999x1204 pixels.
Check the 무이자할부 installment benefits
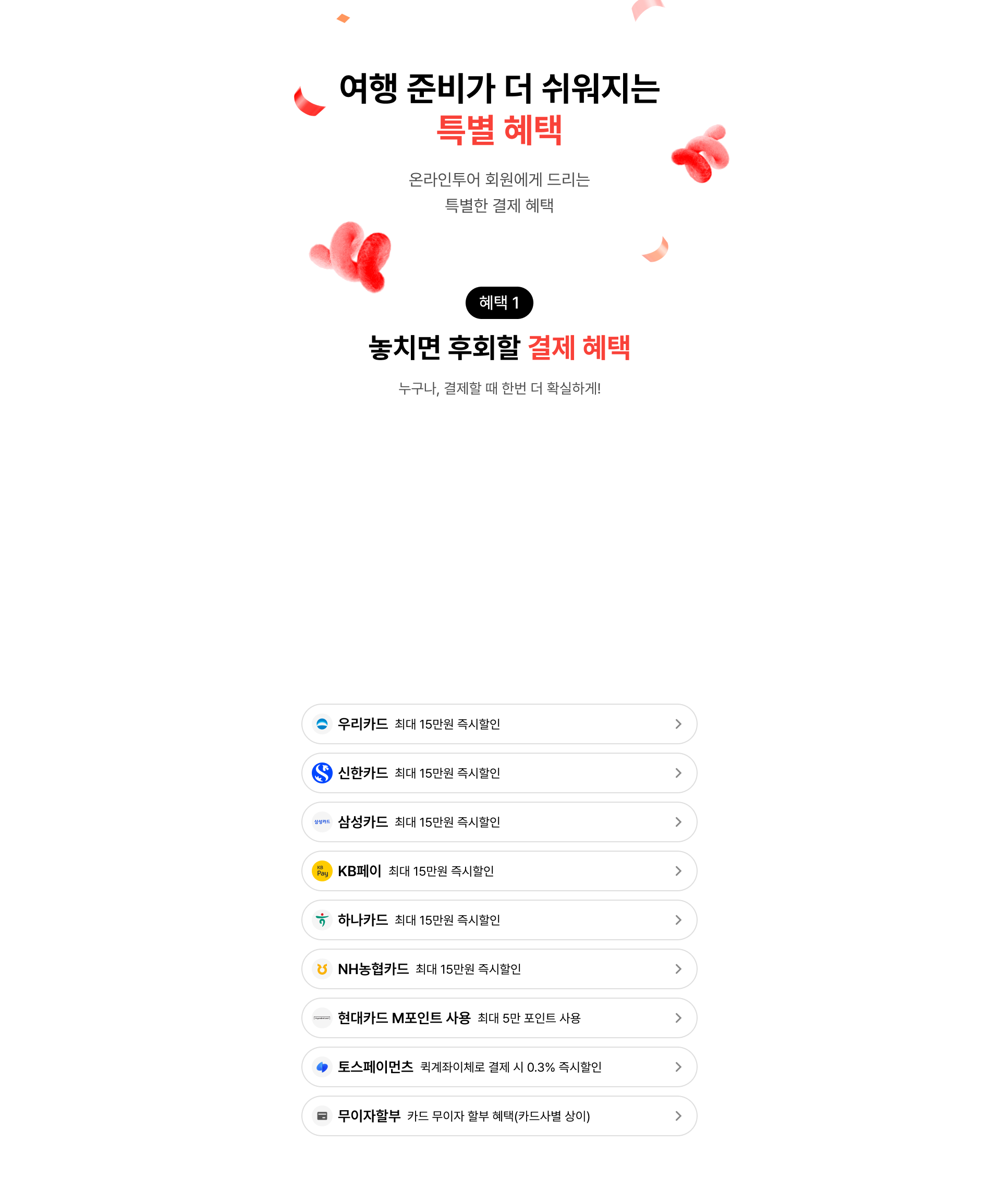(499, 1116)
